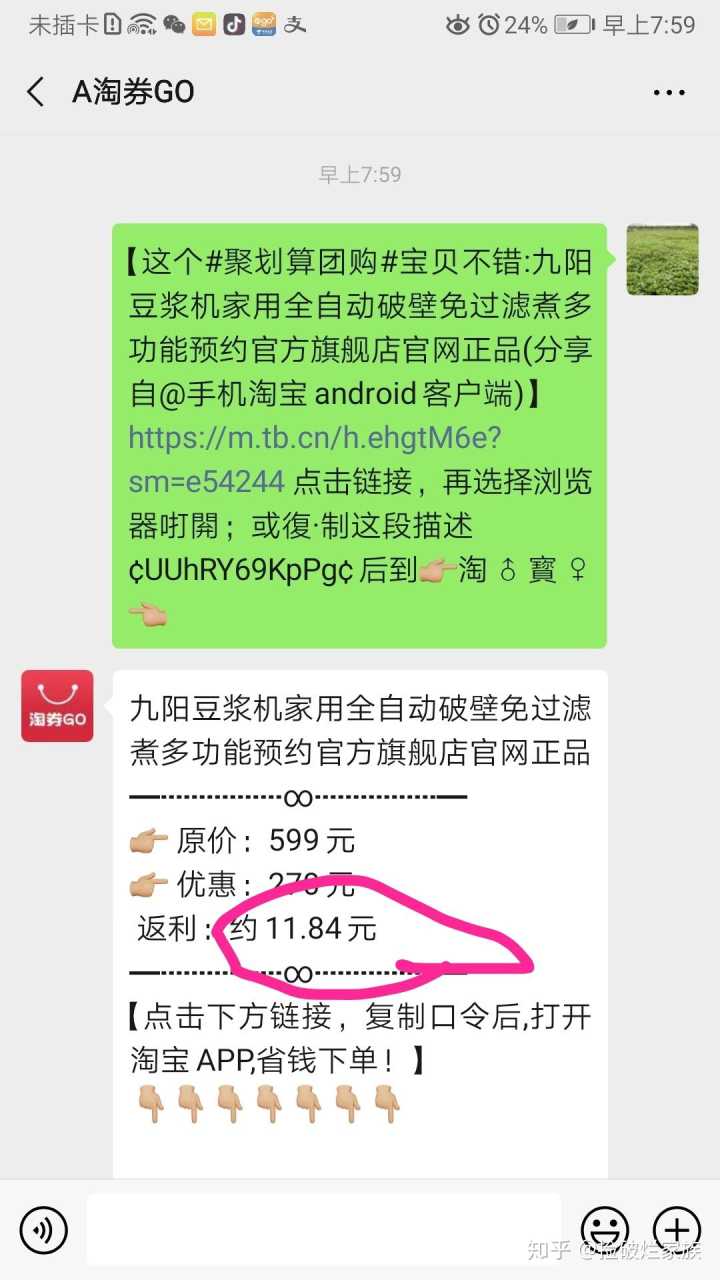Viewport: 720px width, 1280px height.
Task: Focus the message text field
Action: (323, 1229)
